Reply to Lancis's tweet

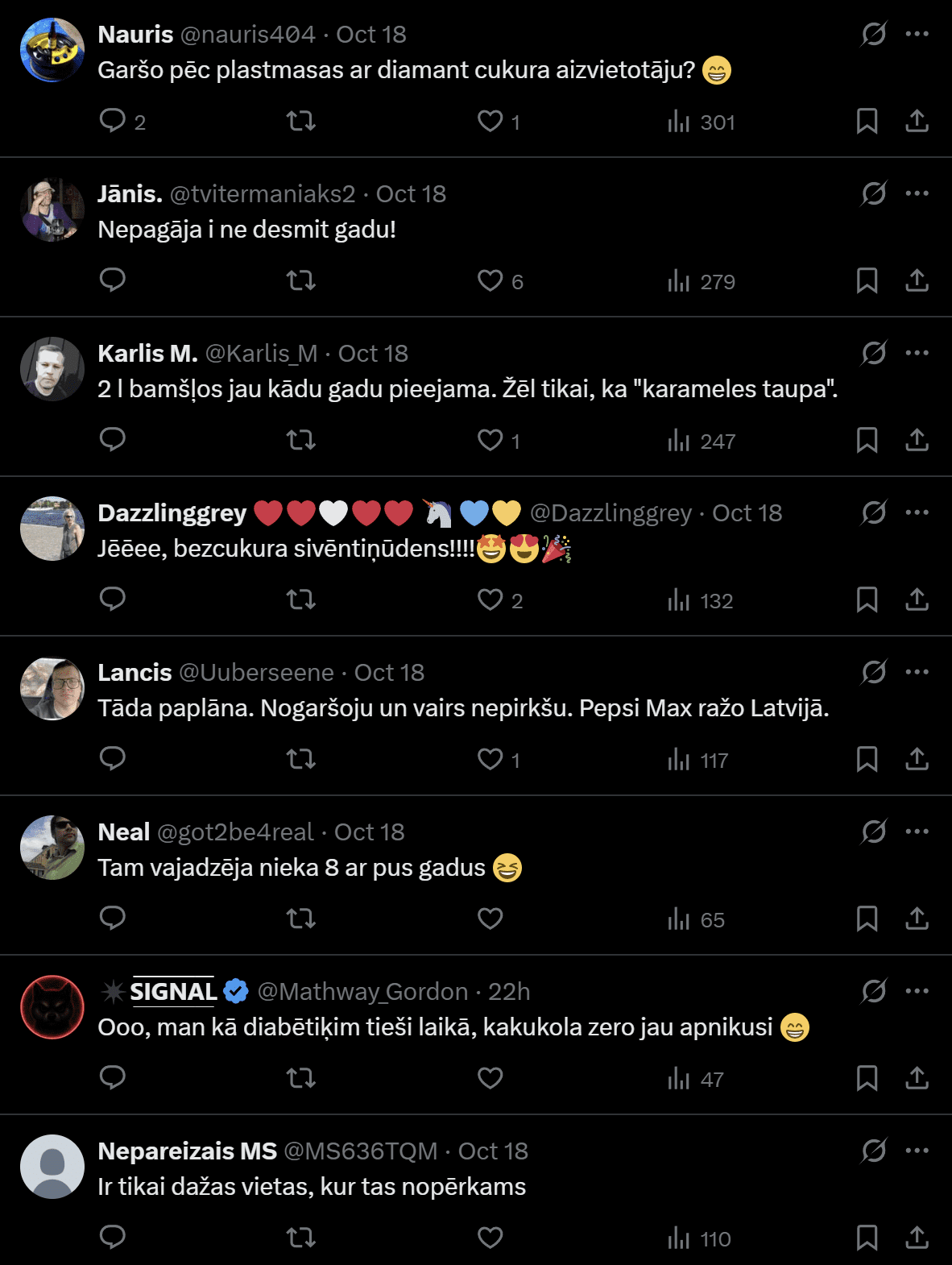coord(113,759)
